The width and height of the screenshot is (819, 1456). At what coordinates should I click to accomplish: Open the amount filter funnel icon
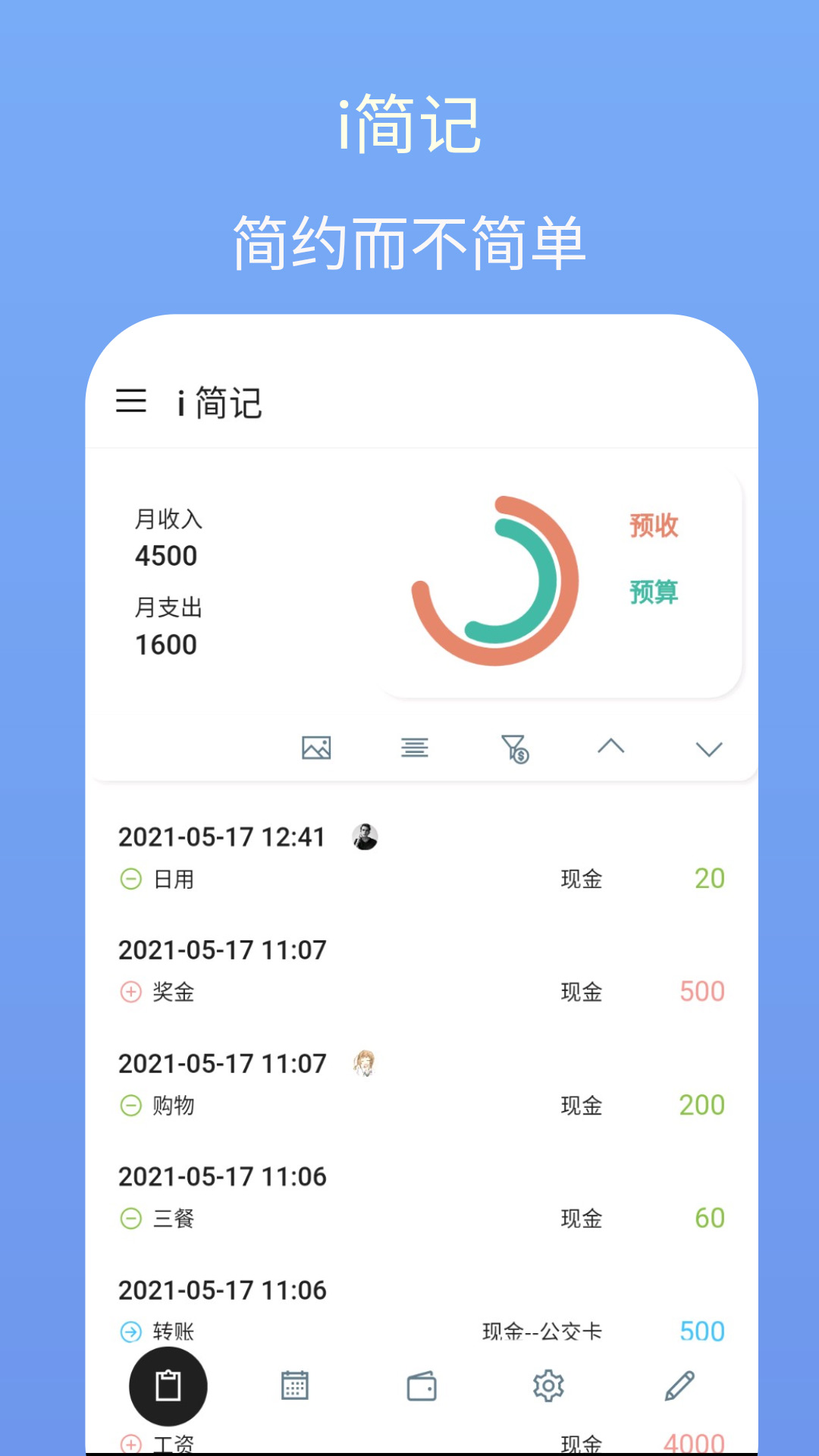point(514,748)
